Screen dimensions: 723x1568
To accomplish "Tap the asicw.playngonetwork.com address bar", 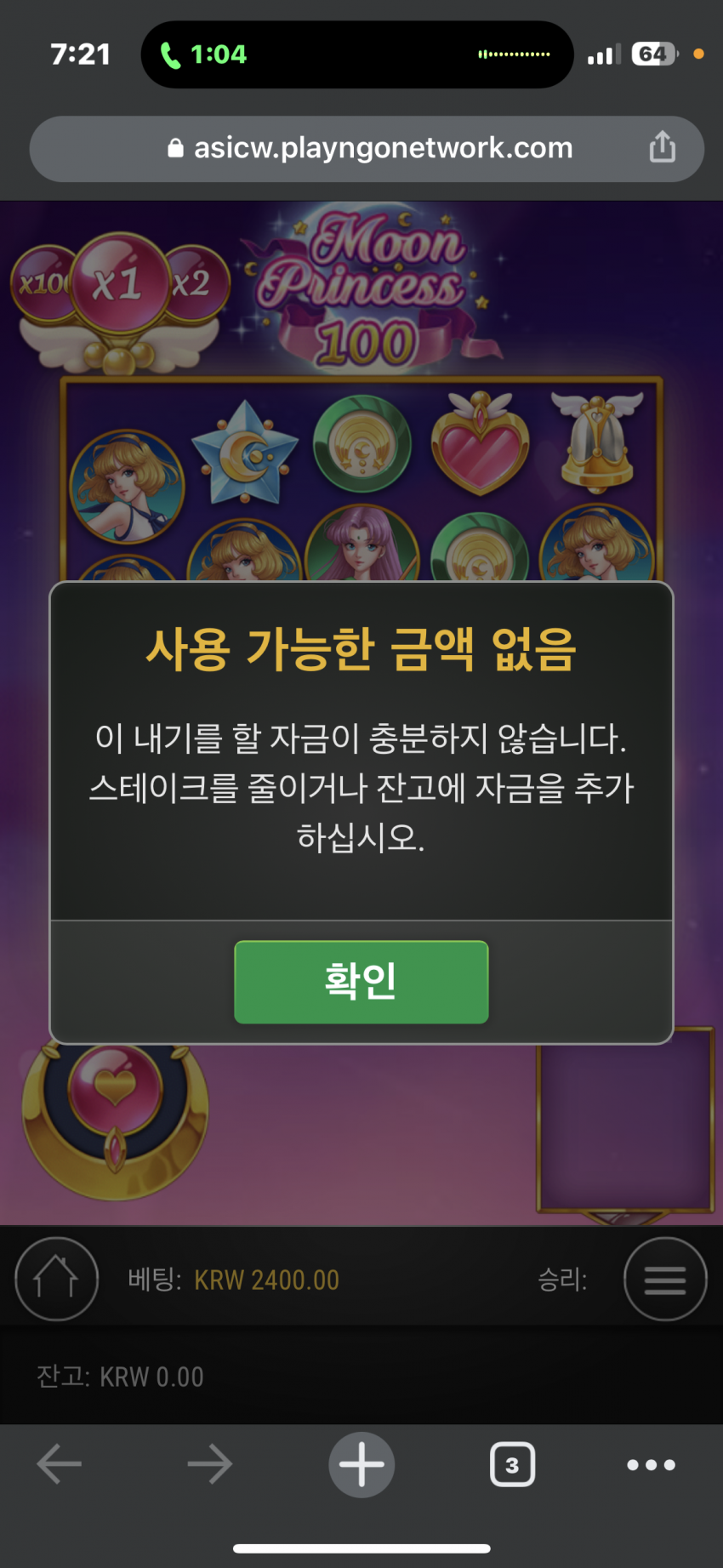I will (x=366, y=149).
